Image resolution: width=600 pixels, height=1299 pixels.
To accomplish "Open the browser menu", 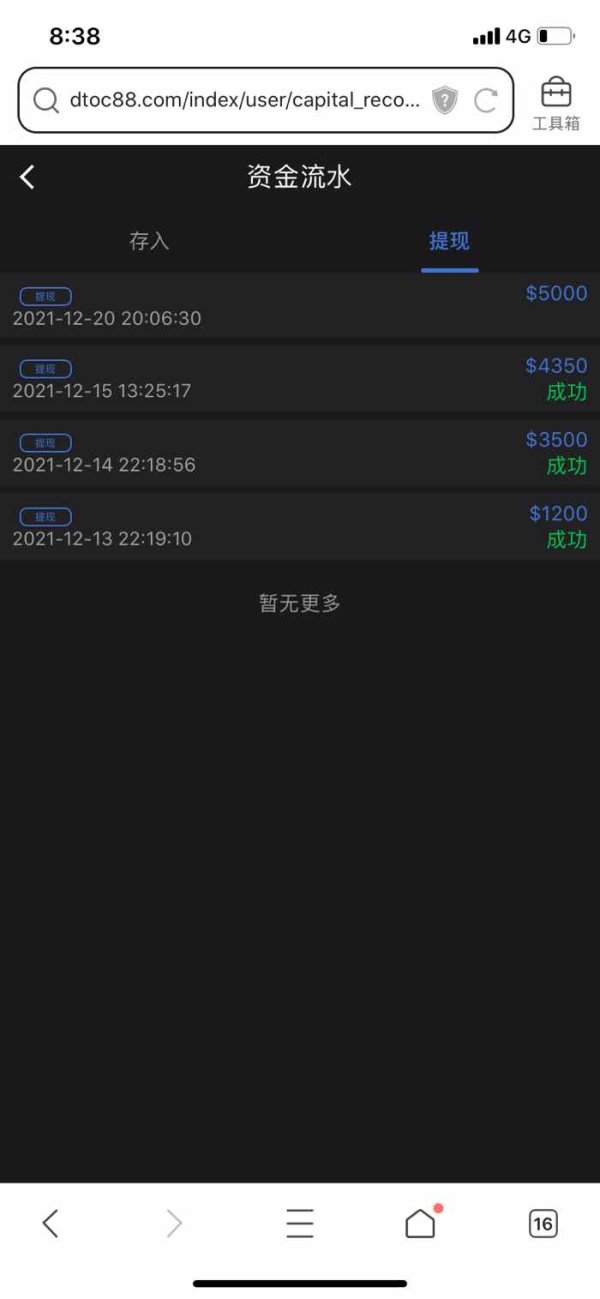I will 300,1223.
